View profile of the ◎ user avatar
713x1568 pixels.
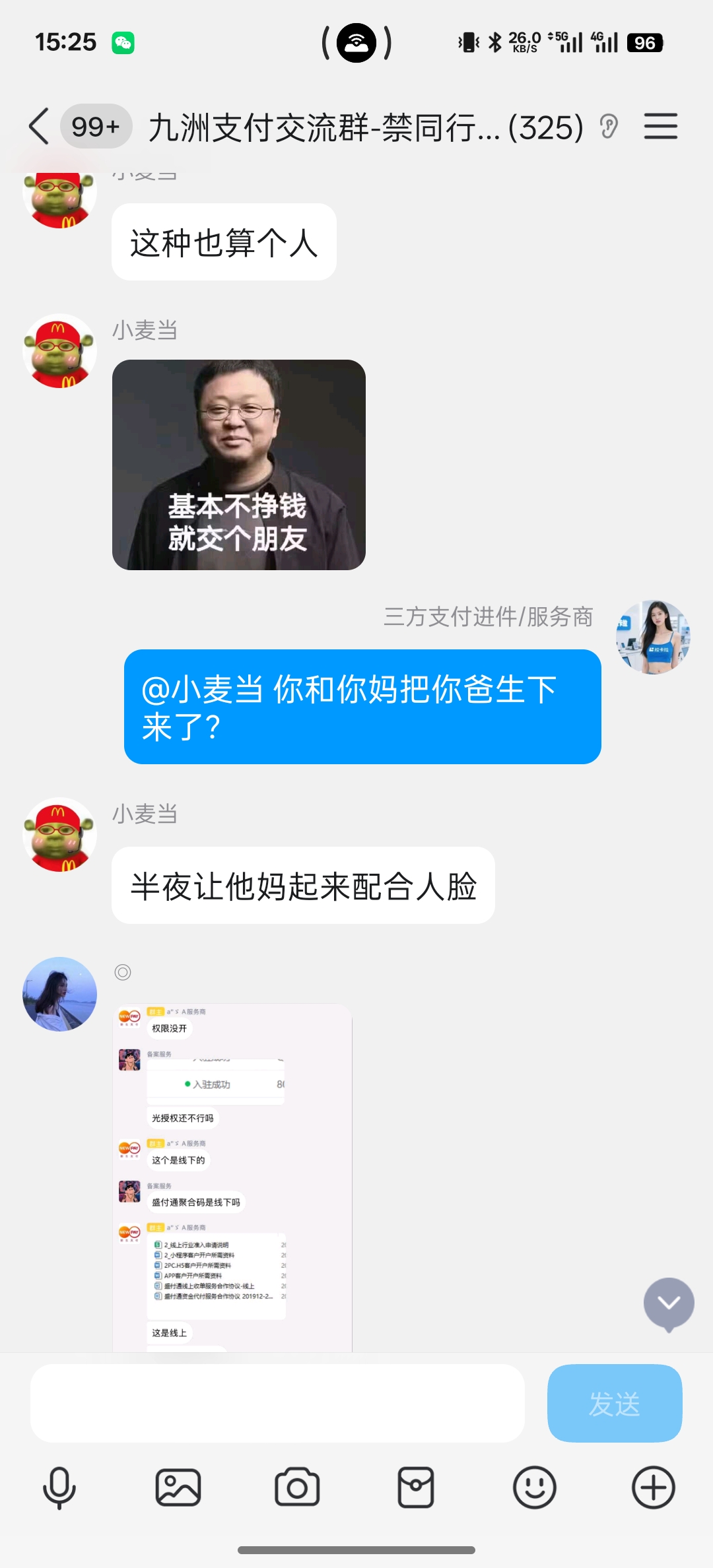[x=59, y=994]
